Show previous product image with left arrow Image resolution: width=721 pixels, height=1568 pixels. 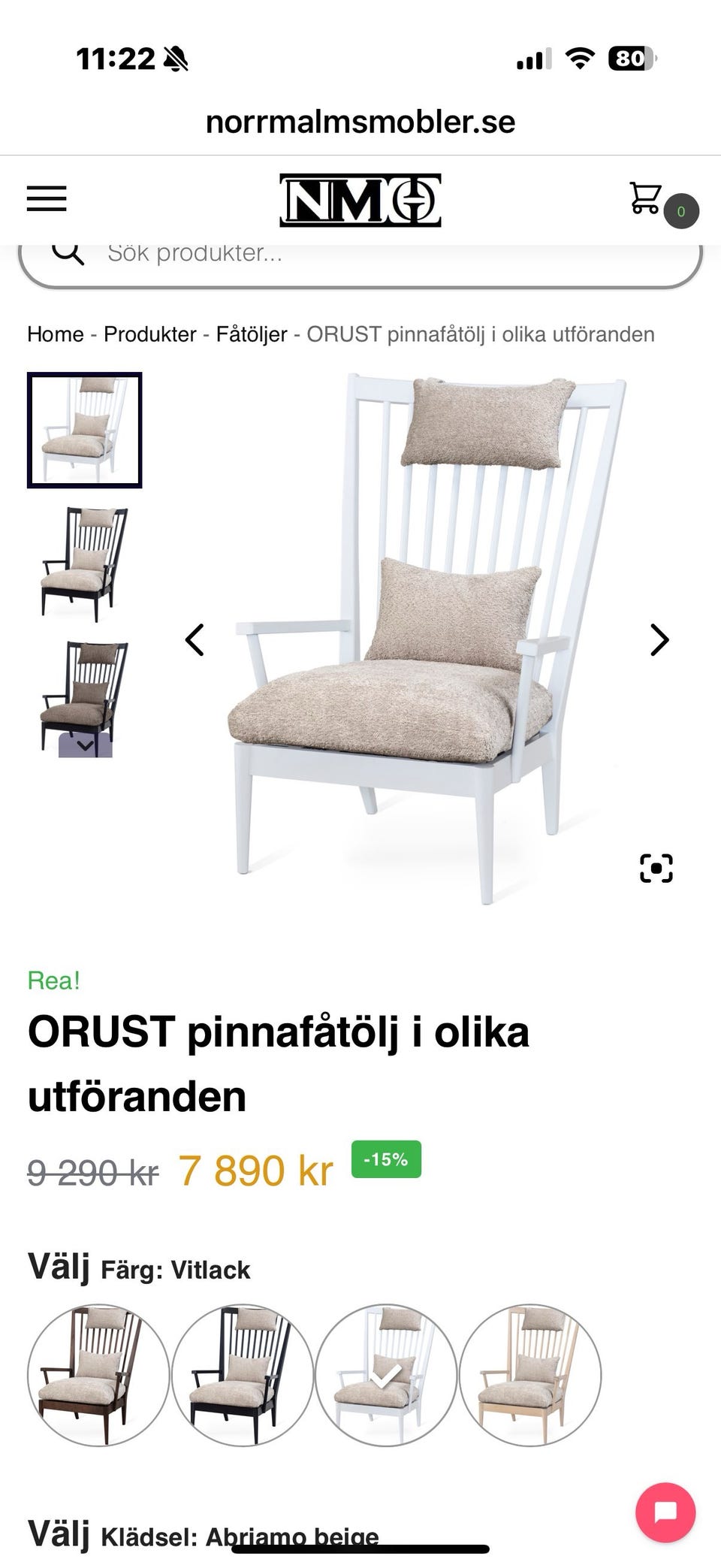point(195,640)
